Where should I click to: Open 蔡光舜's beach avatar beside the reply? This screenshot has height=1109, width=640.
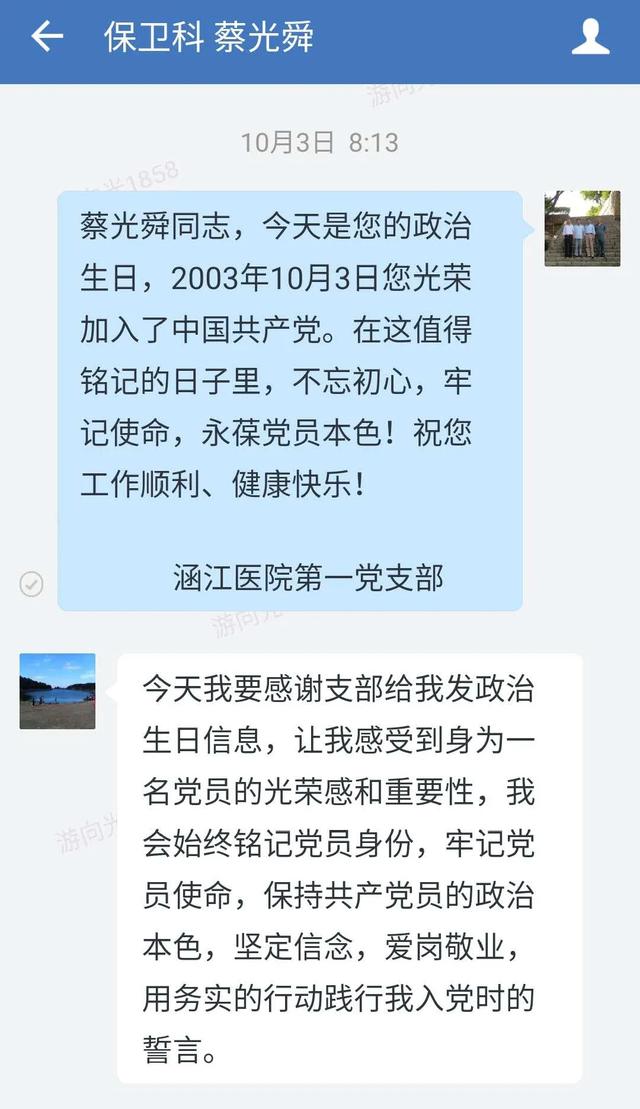[58, 691]
